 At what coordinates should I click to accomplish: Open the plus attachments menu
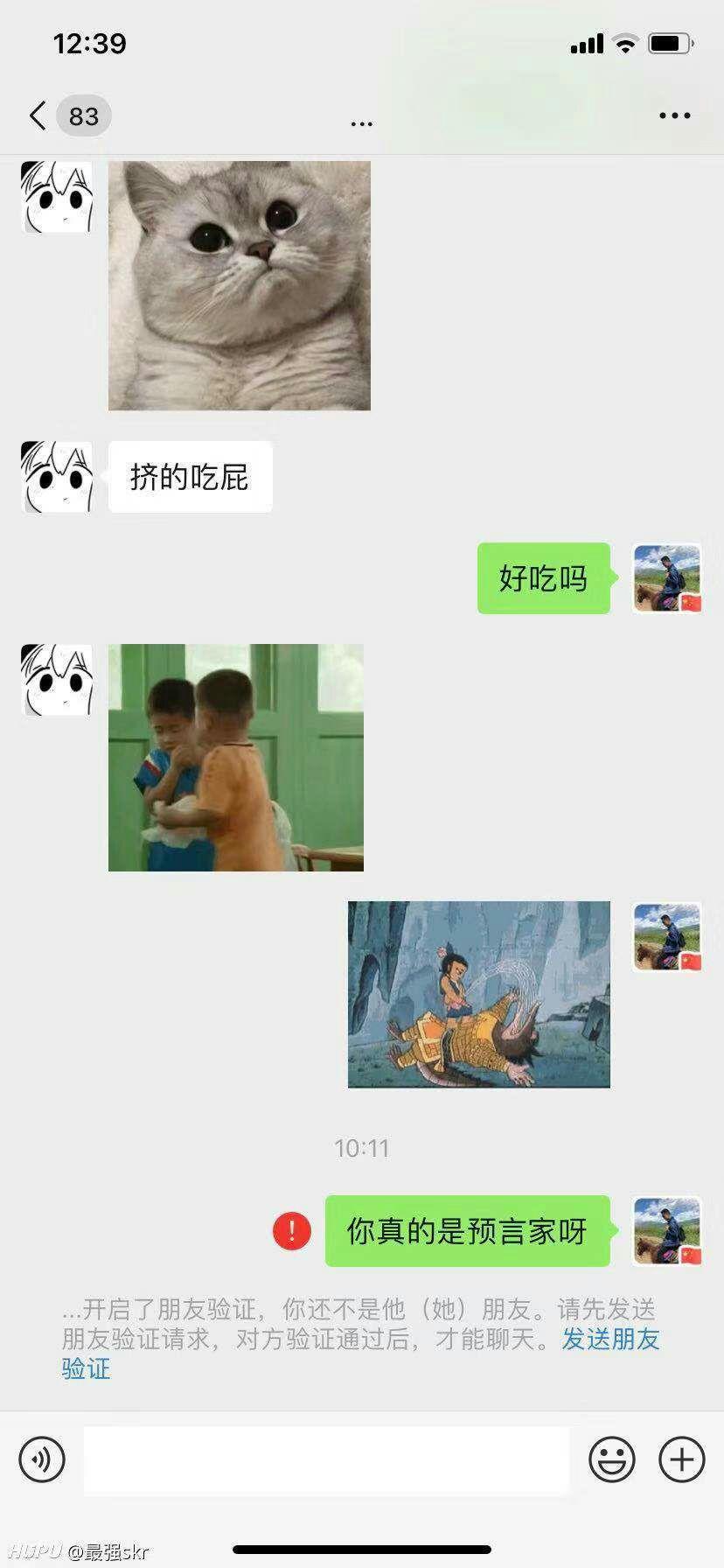(682, 1459)
